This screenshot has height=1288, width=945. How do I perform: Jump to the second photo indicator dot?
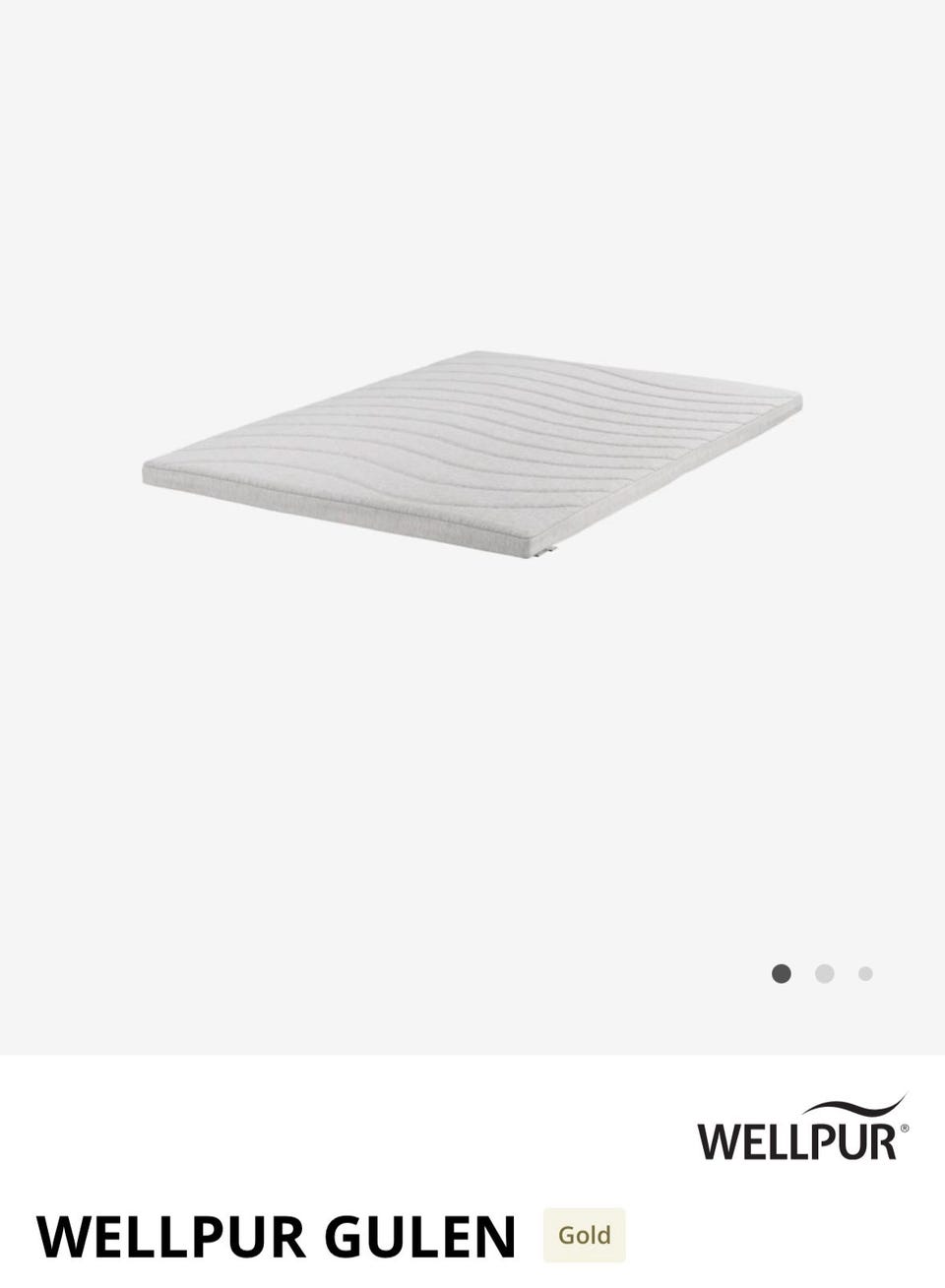(825, 974)
